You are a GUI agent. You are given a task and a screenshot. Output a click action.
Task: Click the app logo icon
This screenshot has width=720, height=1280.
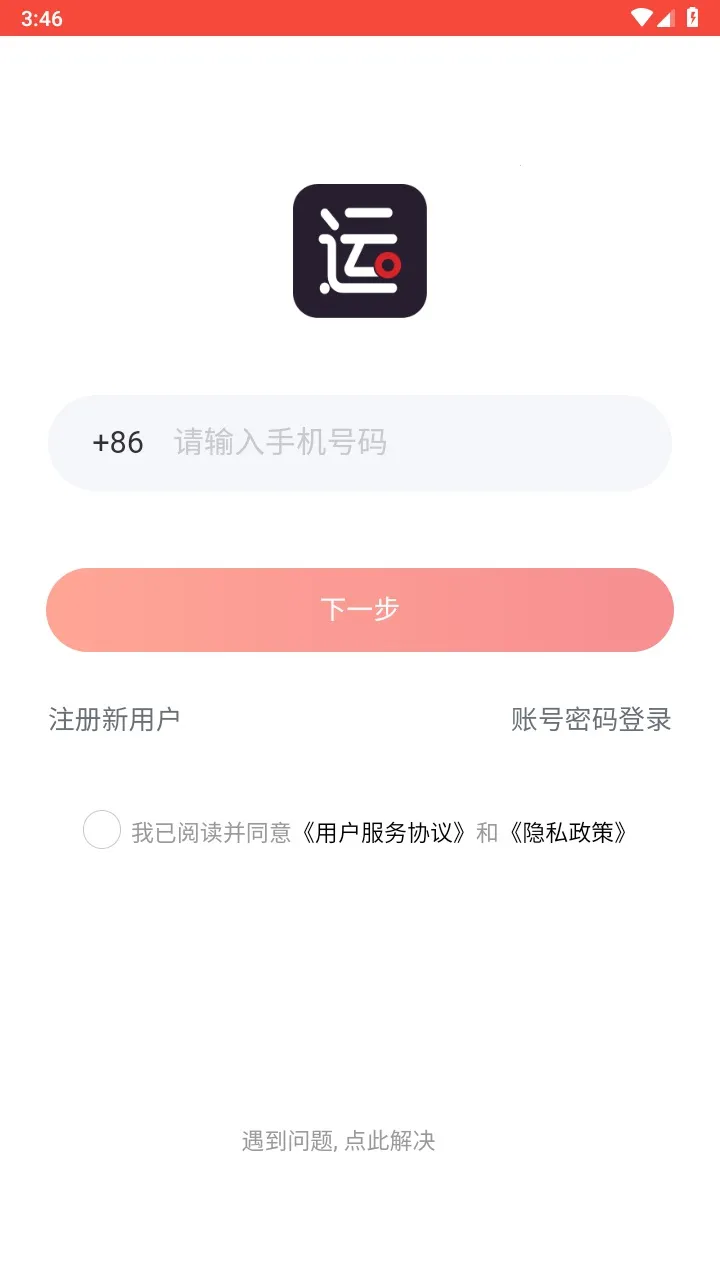[x=360, y=249]
